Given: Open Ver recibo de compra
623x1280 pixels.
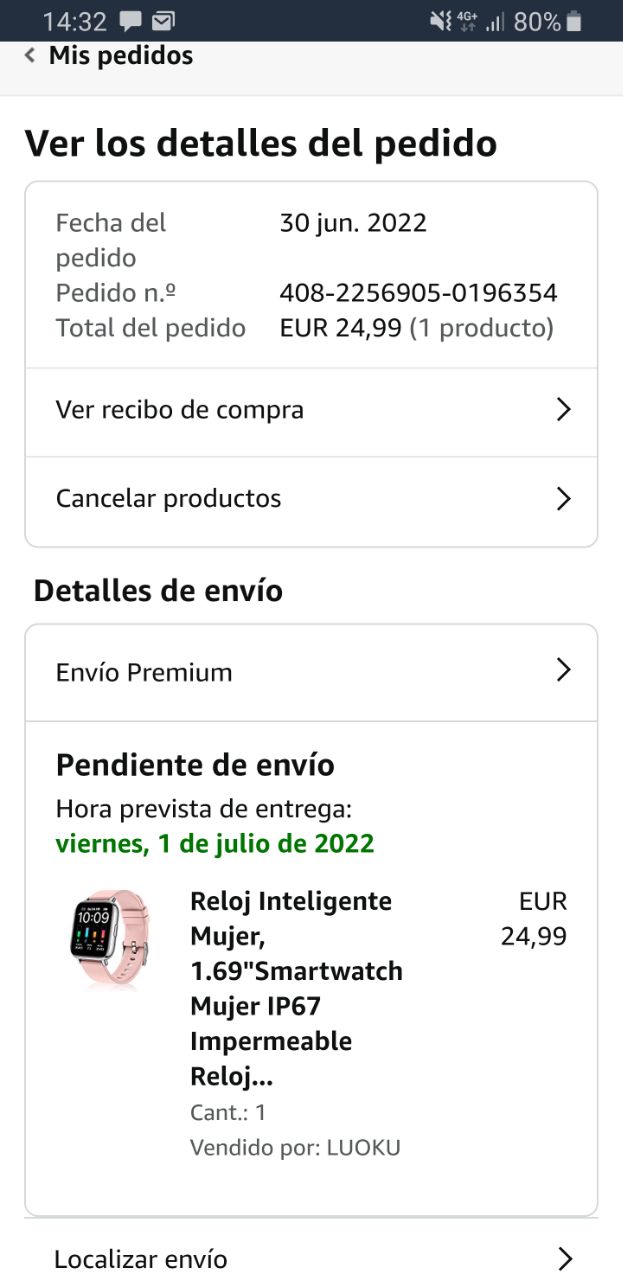Looking at the screenshot, I should [x=311, y=410].
